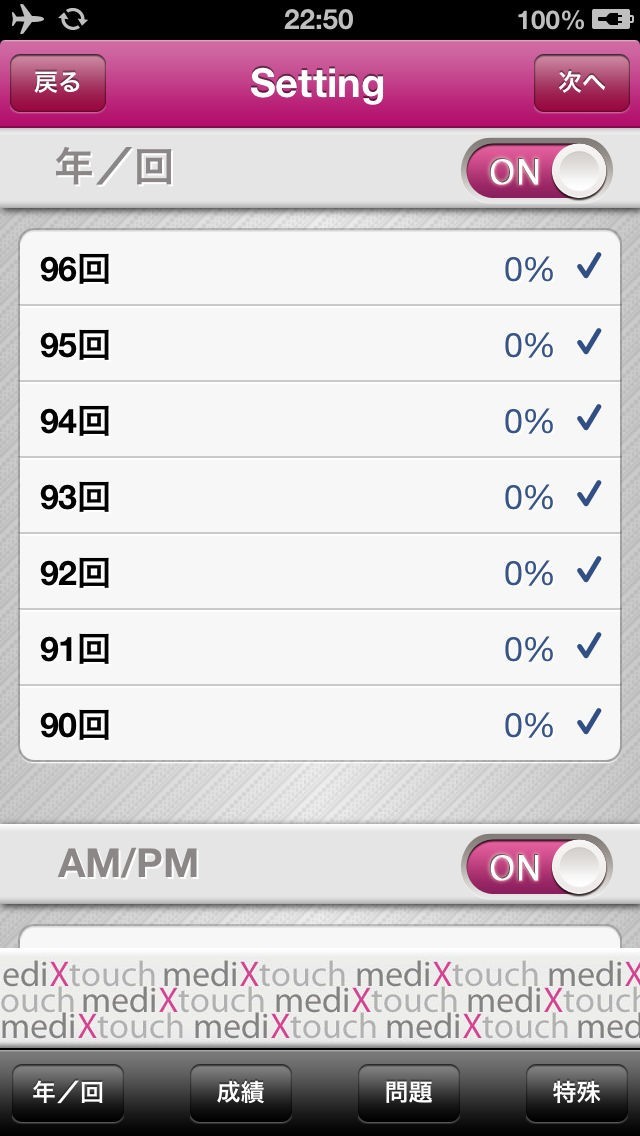Deselect the 92回 entry
Viewport: 640px width, 1136px height.
[320, 572]
